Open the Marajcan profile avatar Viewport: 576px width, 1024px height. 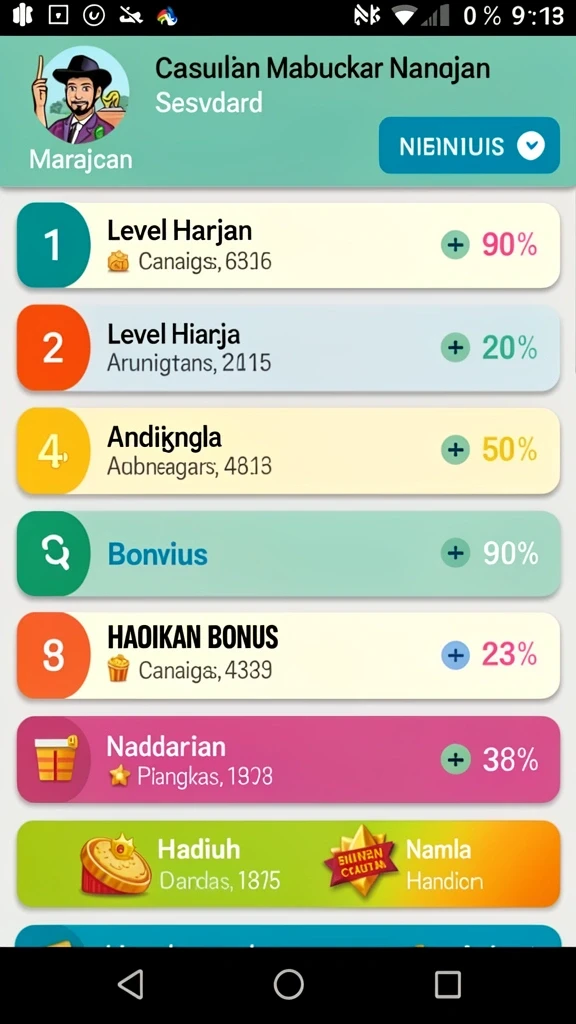(x=80, y=95)
